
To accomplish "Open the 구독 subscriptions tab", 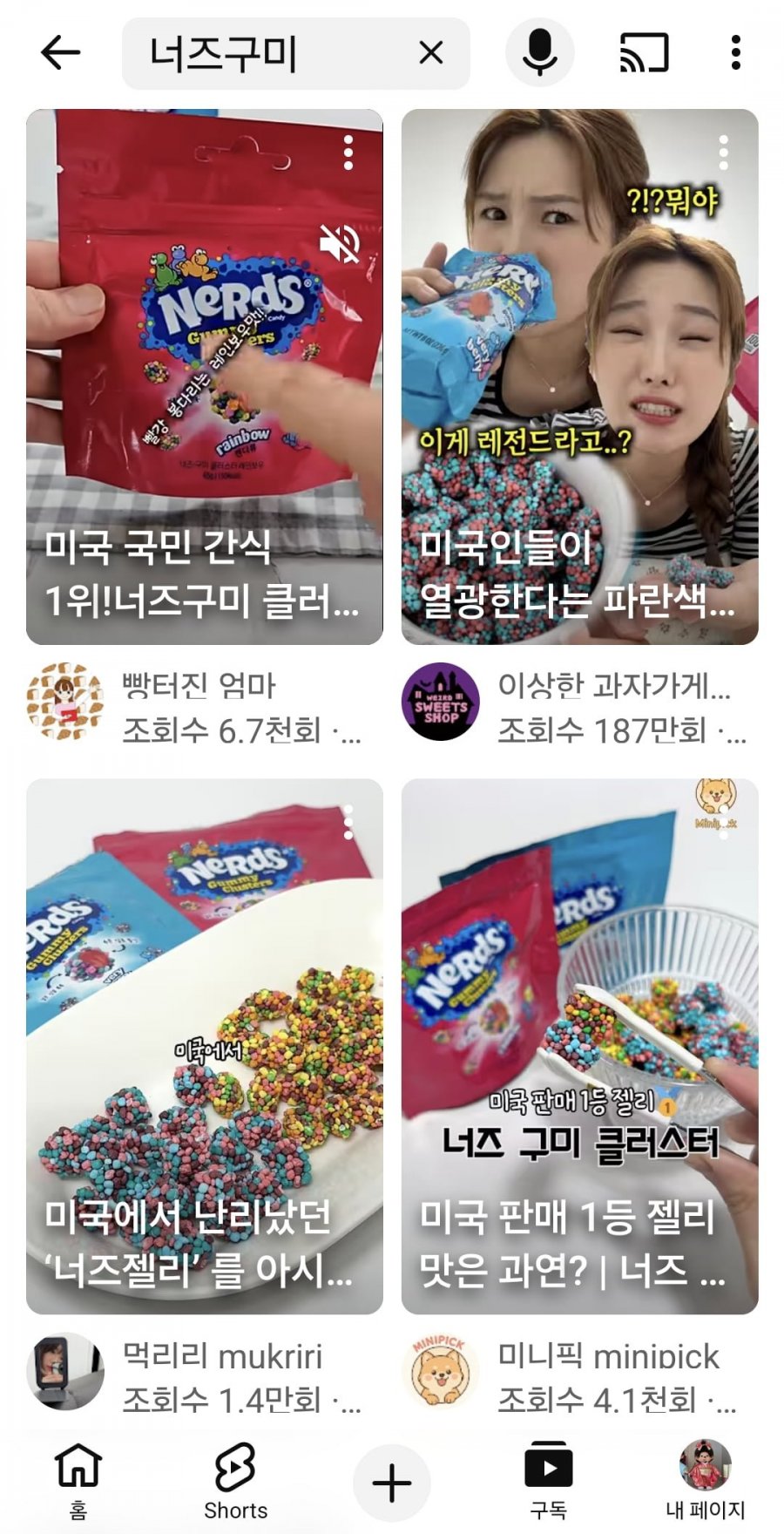I will 548,1482.
